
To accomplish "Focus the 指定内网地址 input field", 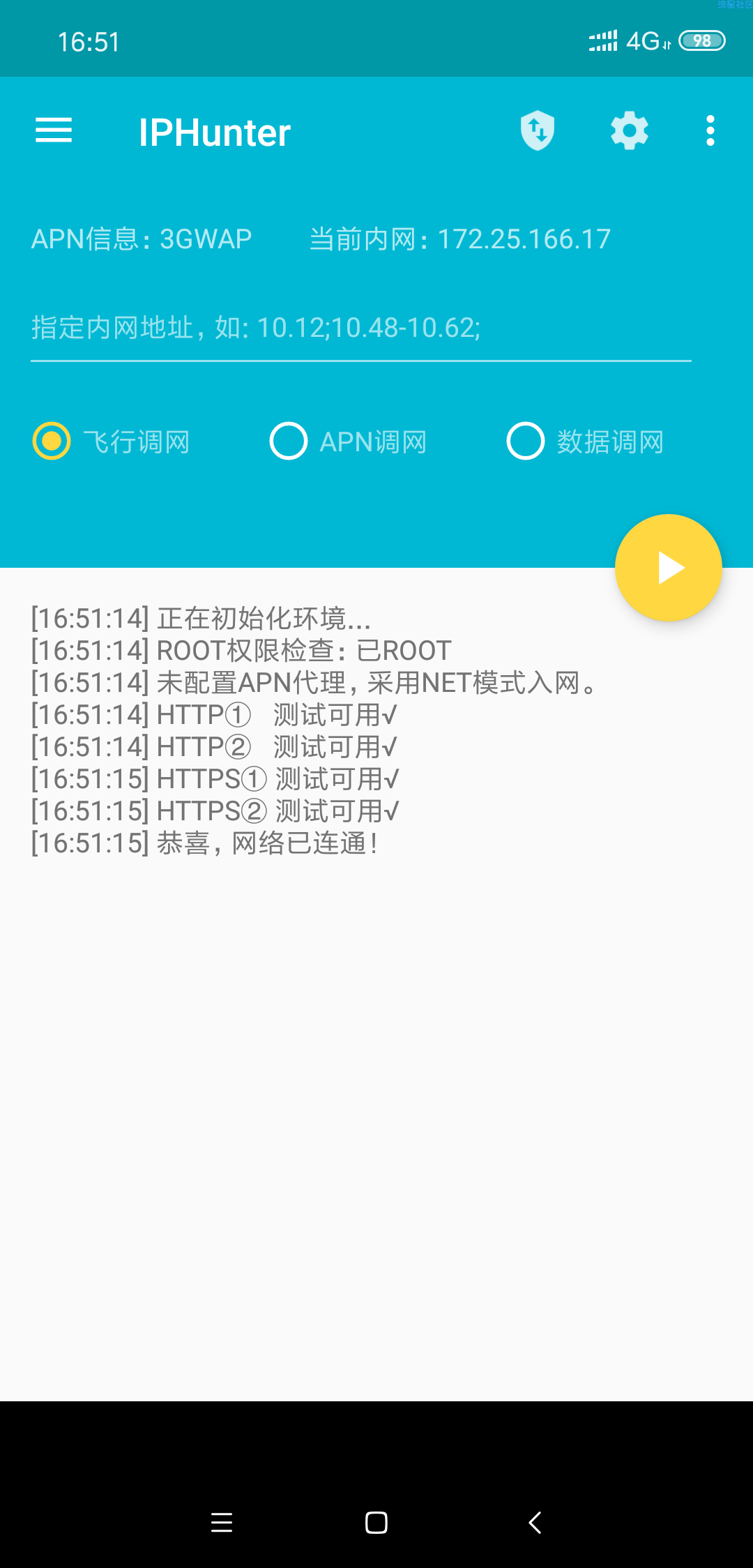I will [x=360, y=328].
